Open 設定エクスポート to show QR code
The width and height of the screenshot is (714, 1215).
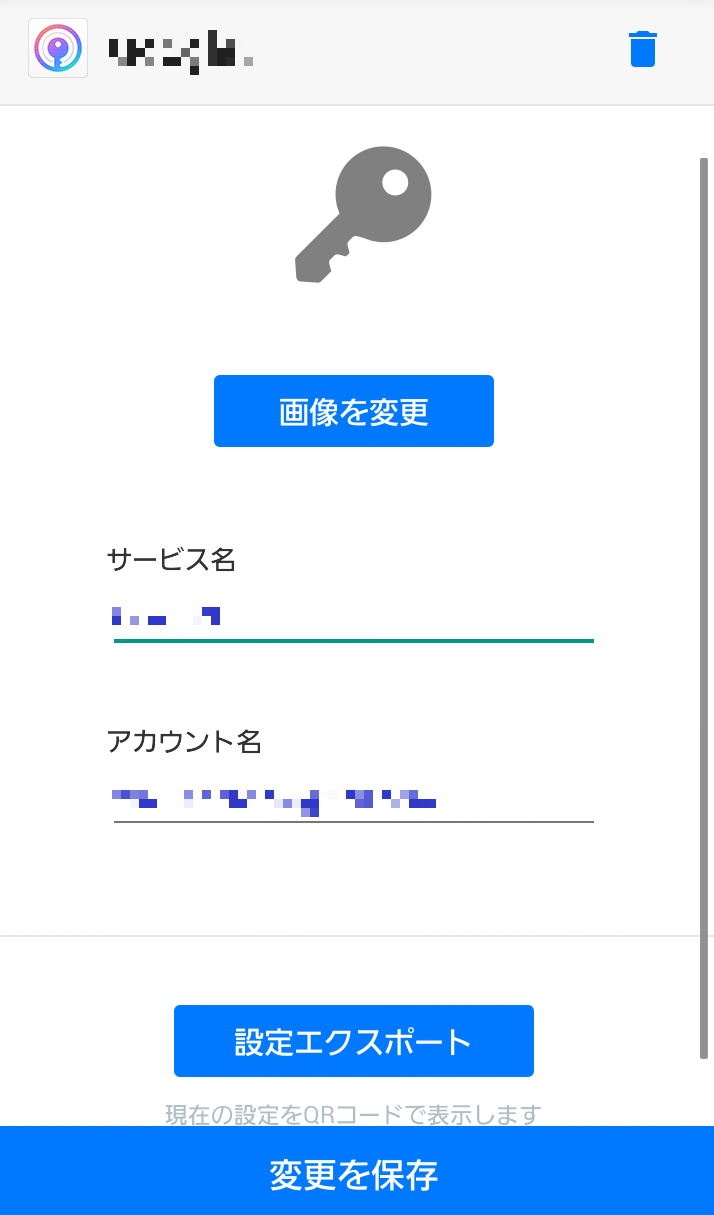pyautogui.click(x=354, y=1041)
